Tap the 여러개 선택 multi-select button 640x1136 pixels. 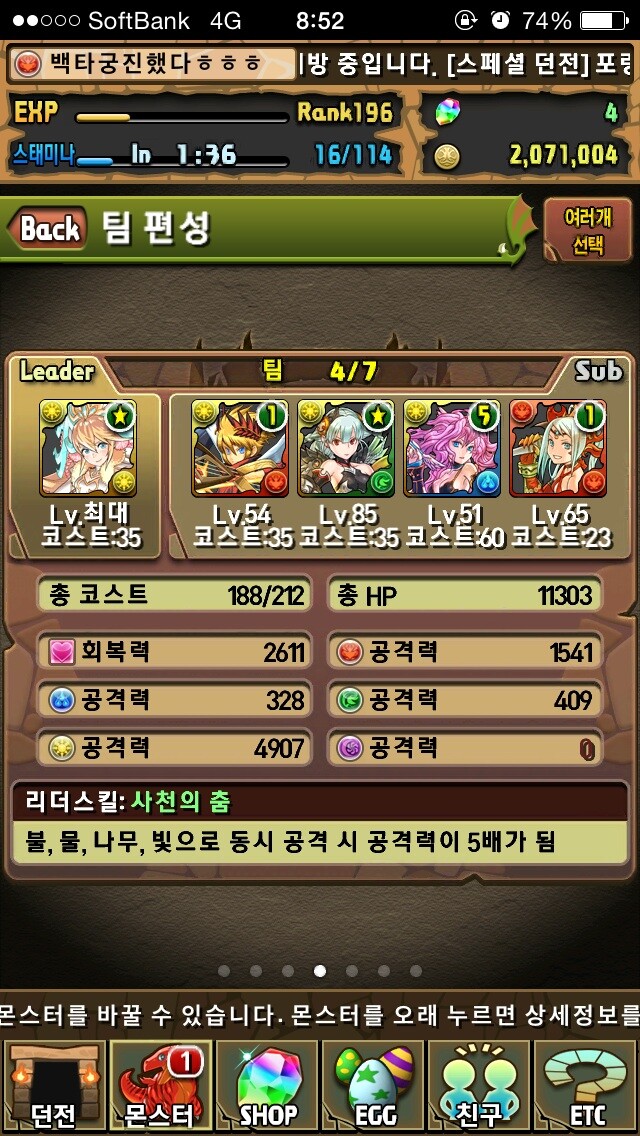pyautogui.click(x=587, y=230)
